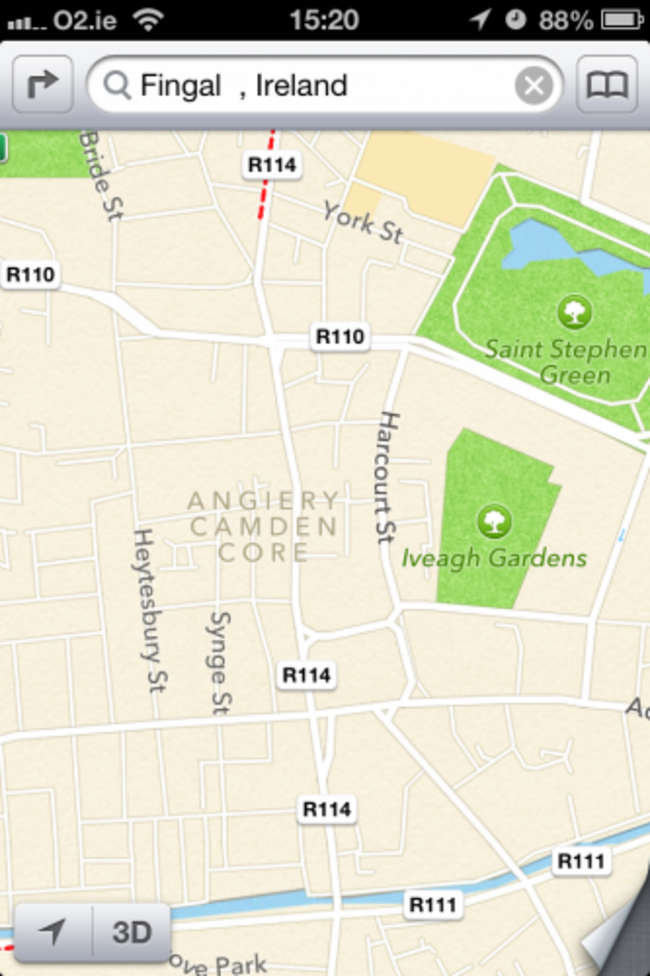Open the bookmarks book icon
The height and width of the screenshot is (976, 650).
(607, 86)
